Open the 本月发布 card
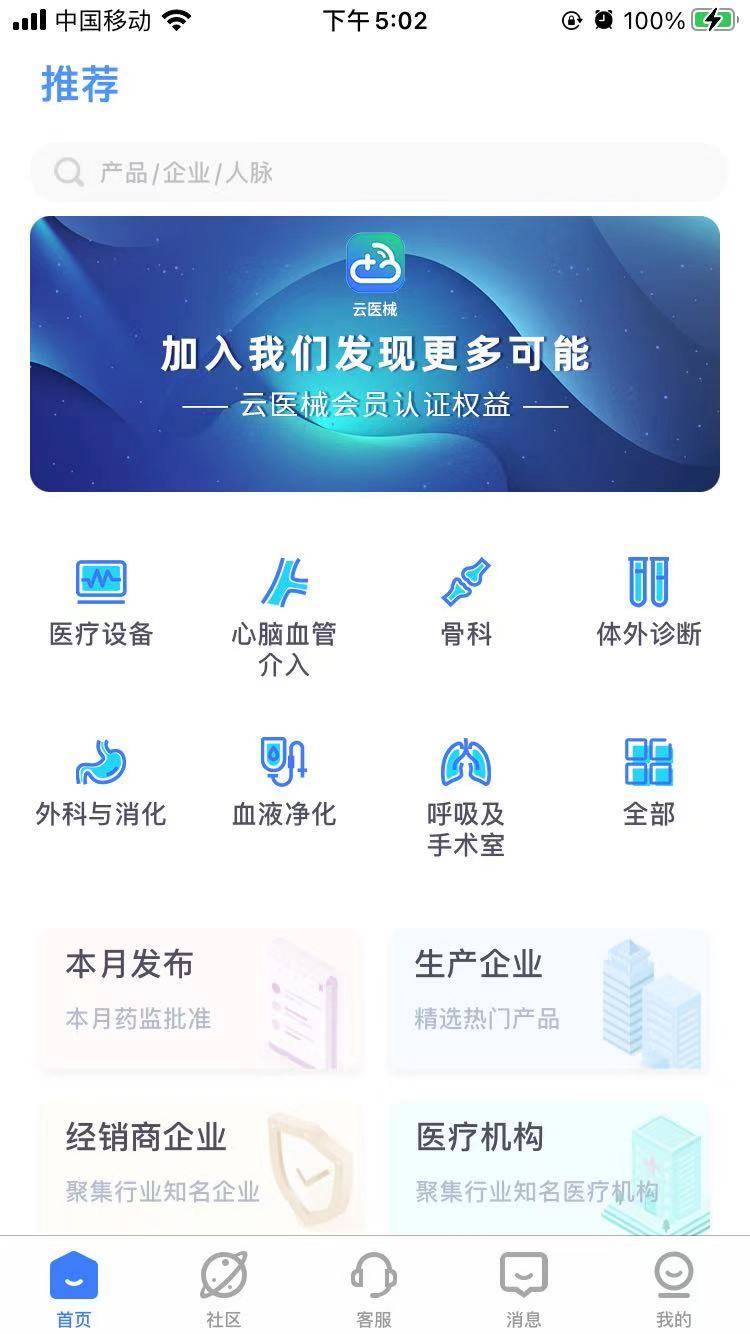 click(200, 1000)
